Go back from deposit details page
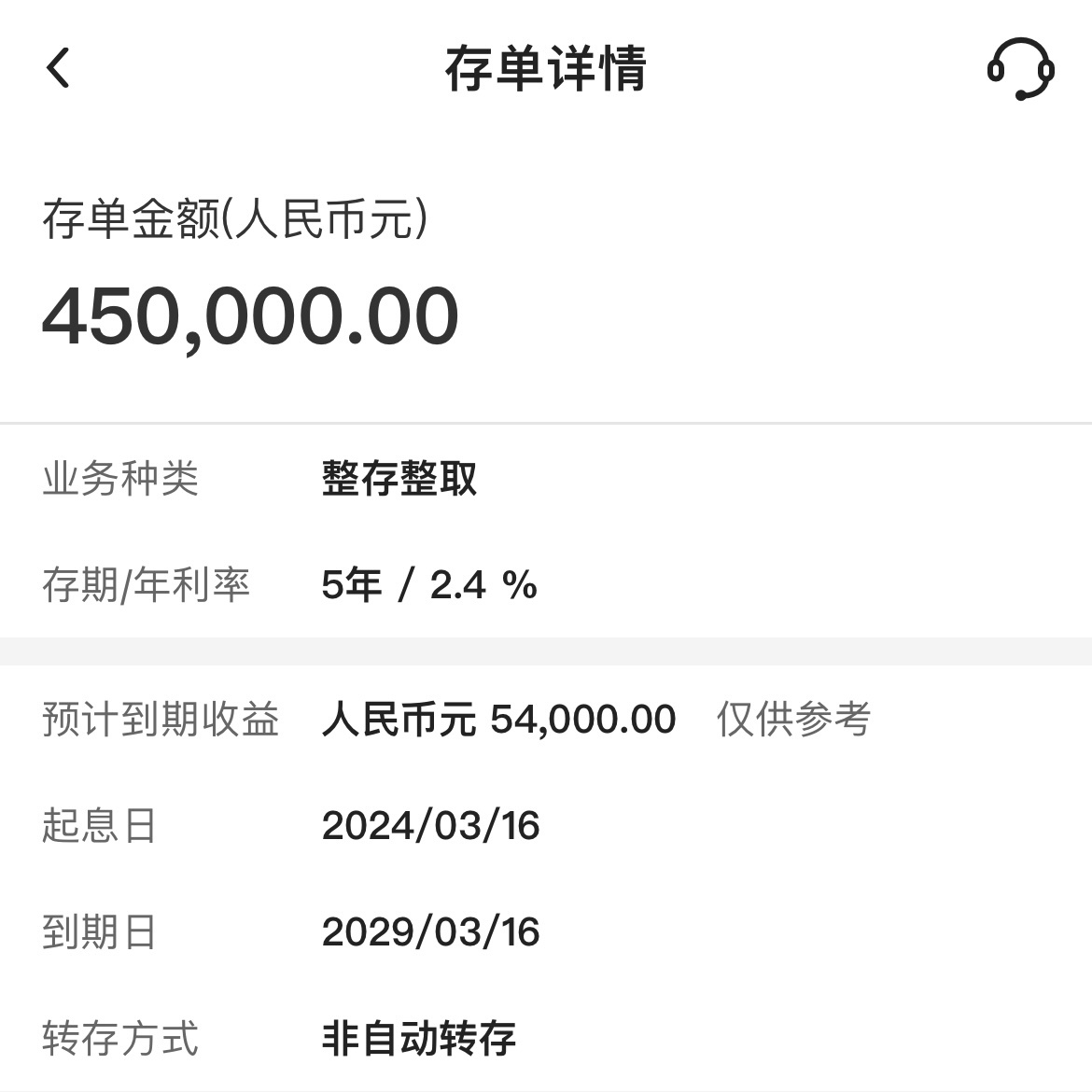Screen dimensions: 1092x1092 [58, 68]
